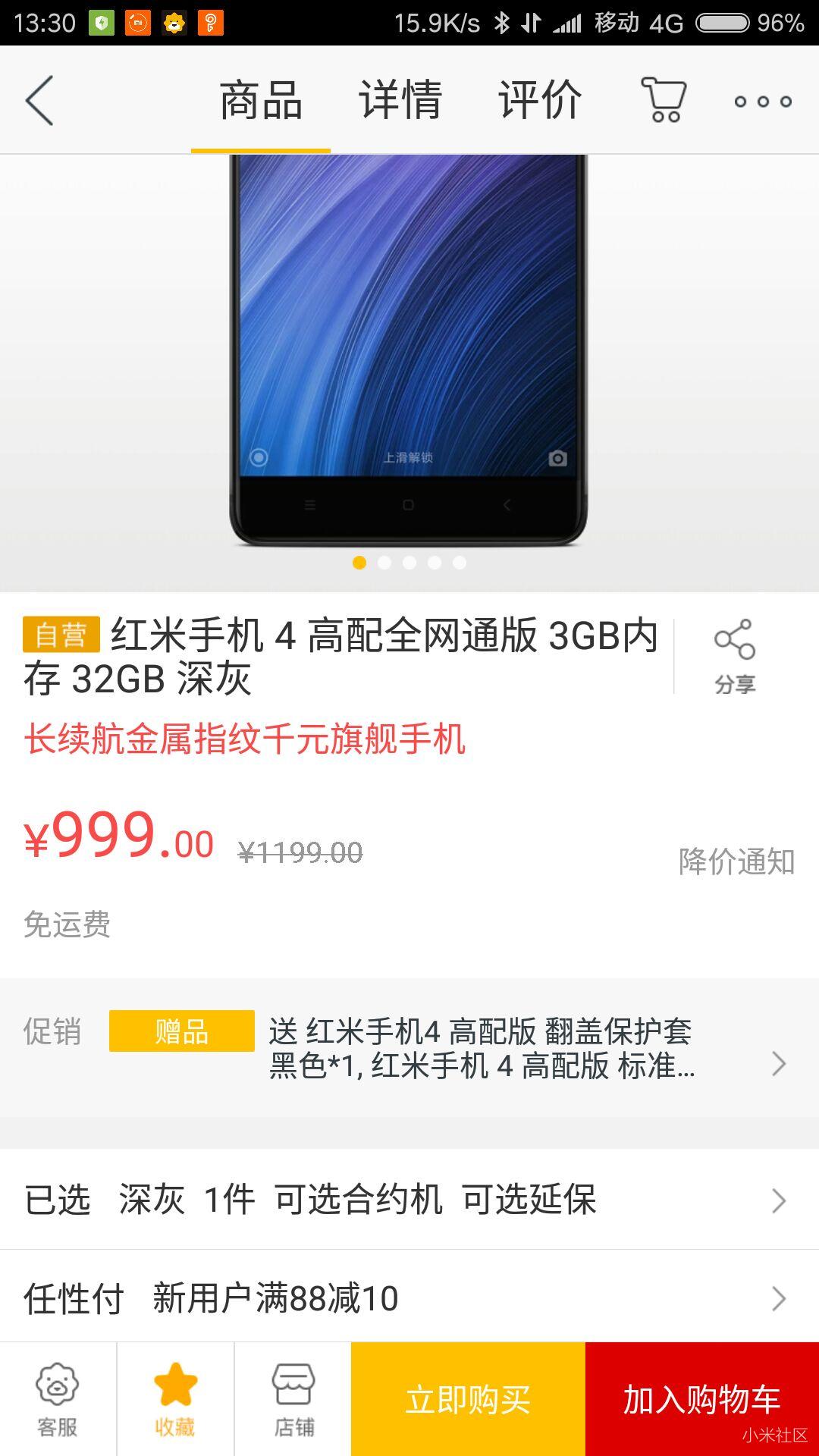Screen dimensions: 819x1456
Task: Tap 立即购买 to buy now
Action: coord(468,1399)
